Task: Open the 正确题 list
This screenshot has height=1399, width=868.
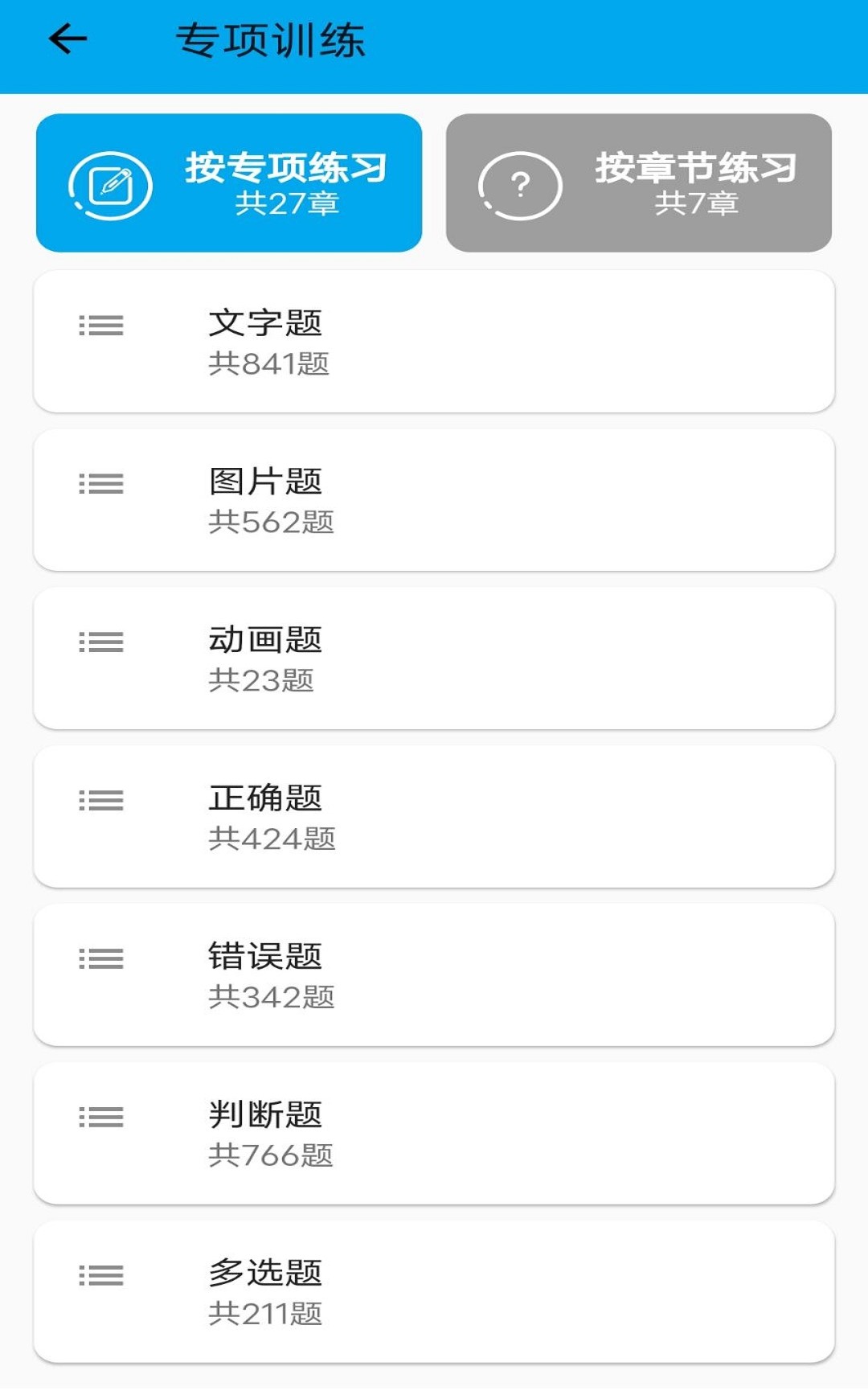Action: click(434, 817)
